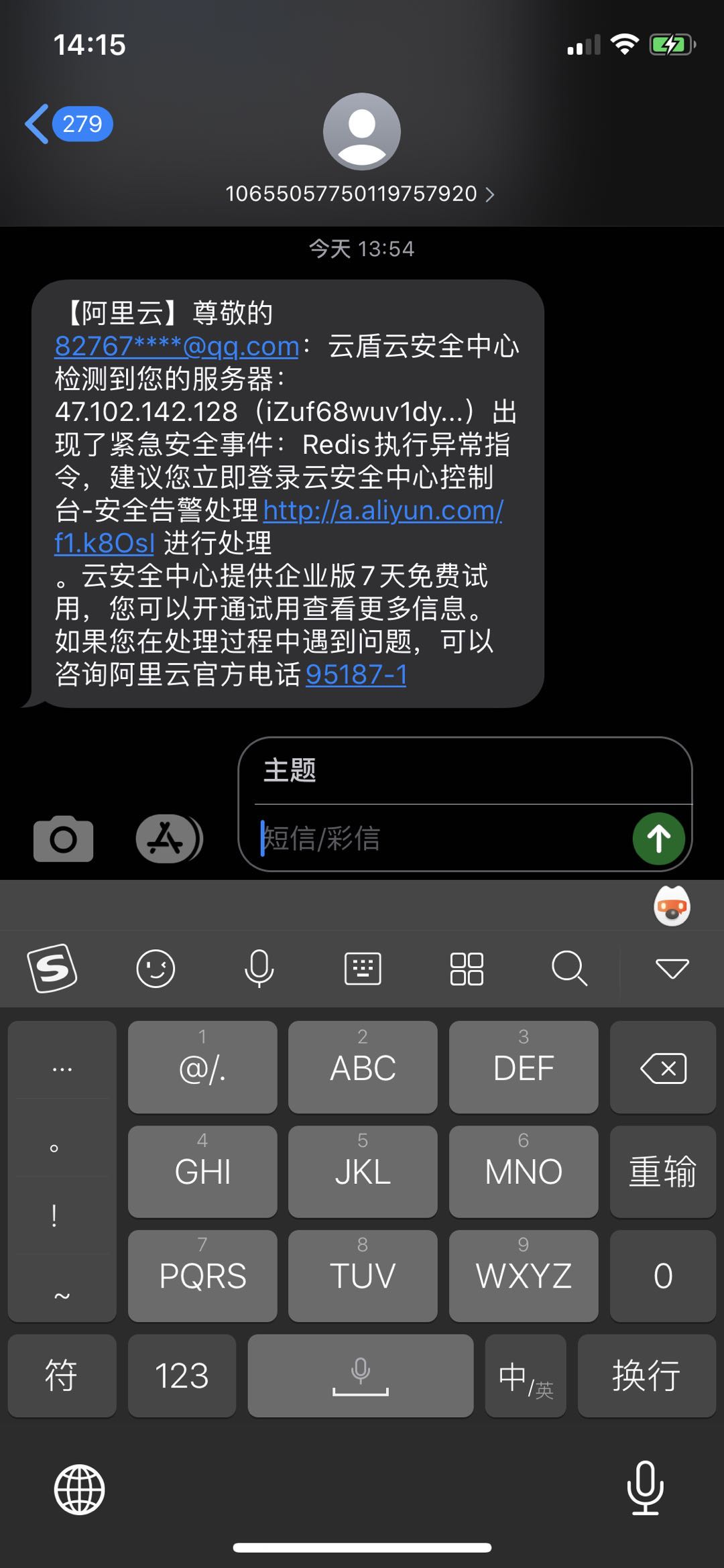Image resolution: width=724 pixels, height=1568 pixels.
Task: Open the camera to attach a photo
Action: (x=63, y=839)
